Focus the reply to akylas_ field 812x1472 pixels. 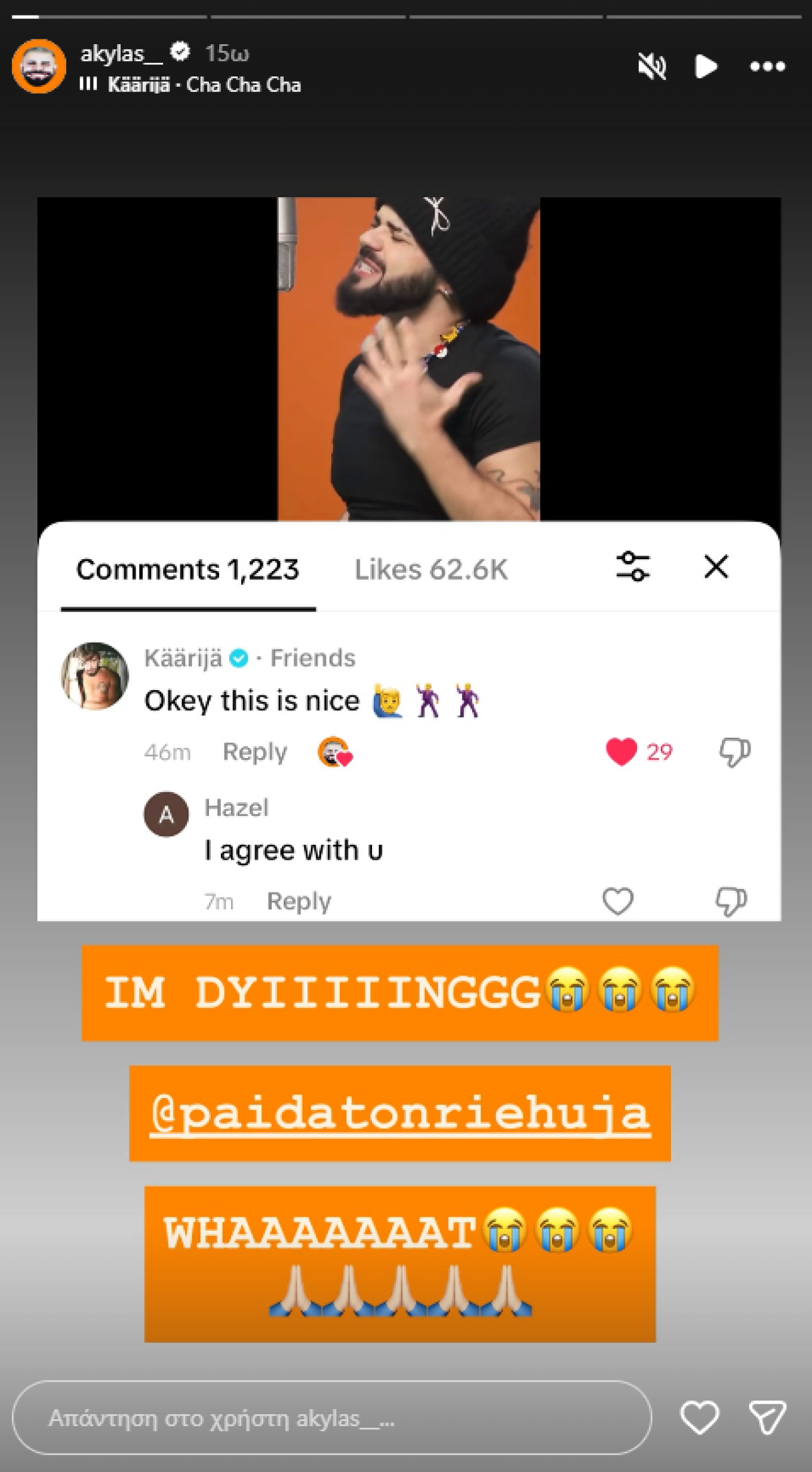[x=331, y=1418]
